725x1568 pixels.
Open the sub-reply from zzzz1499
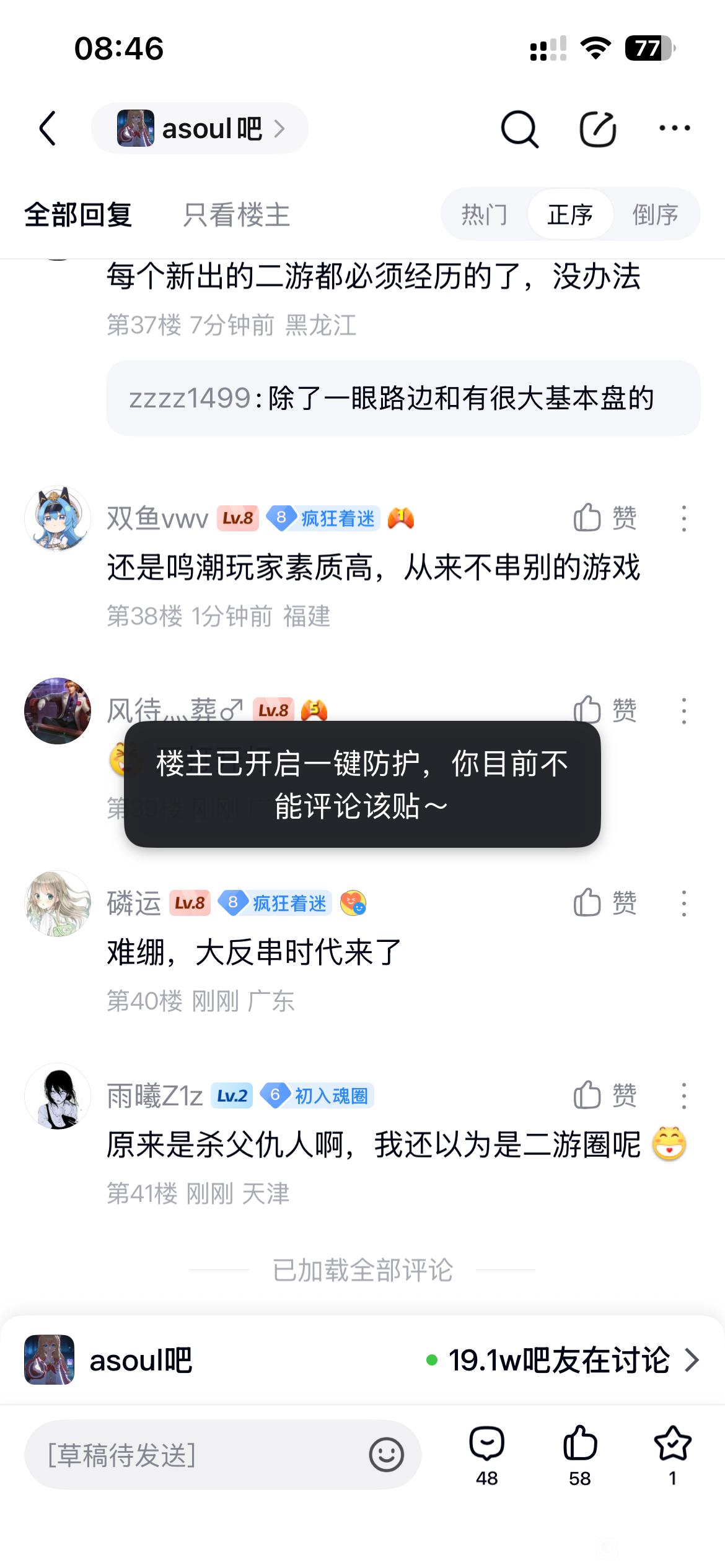click(403, 398)
